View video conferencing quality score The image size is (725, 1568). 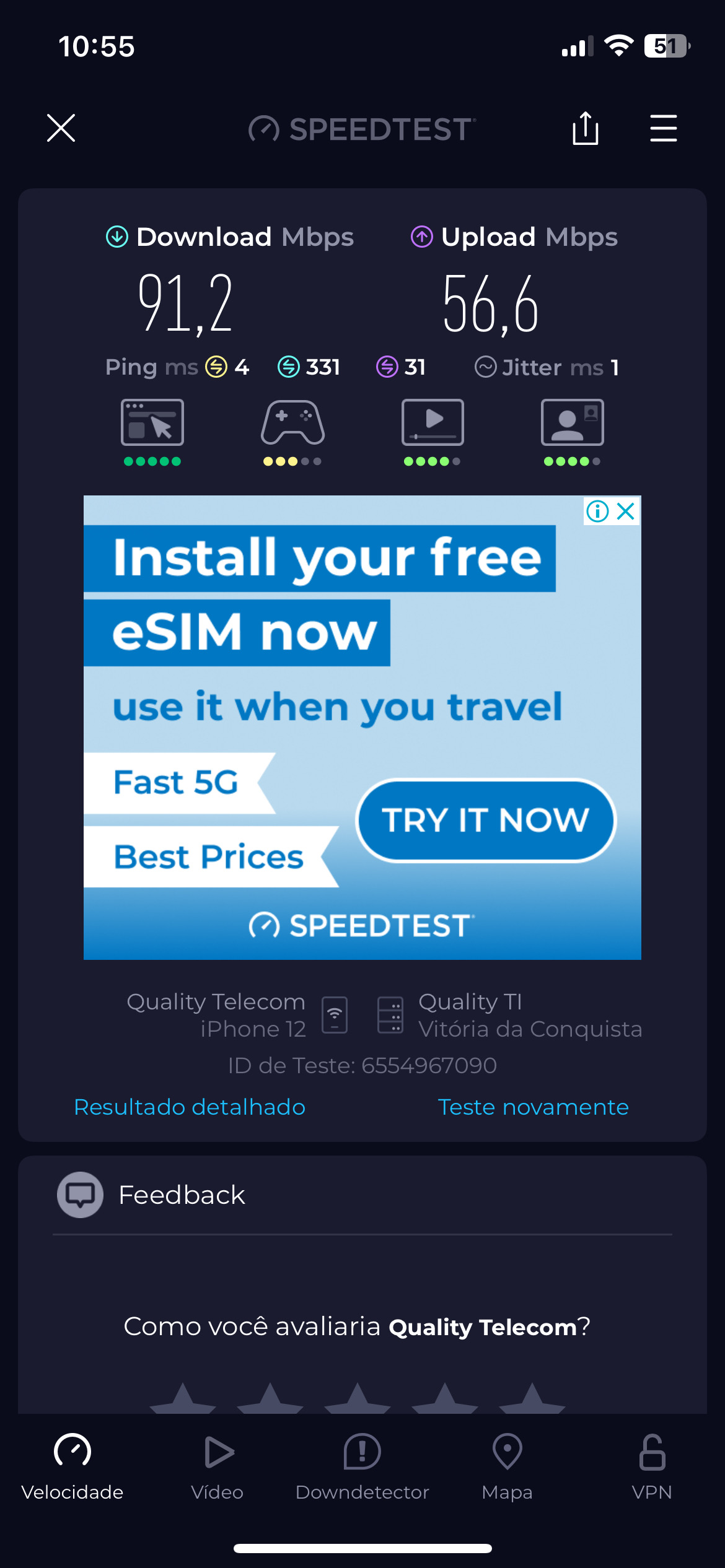click(572, 424)
